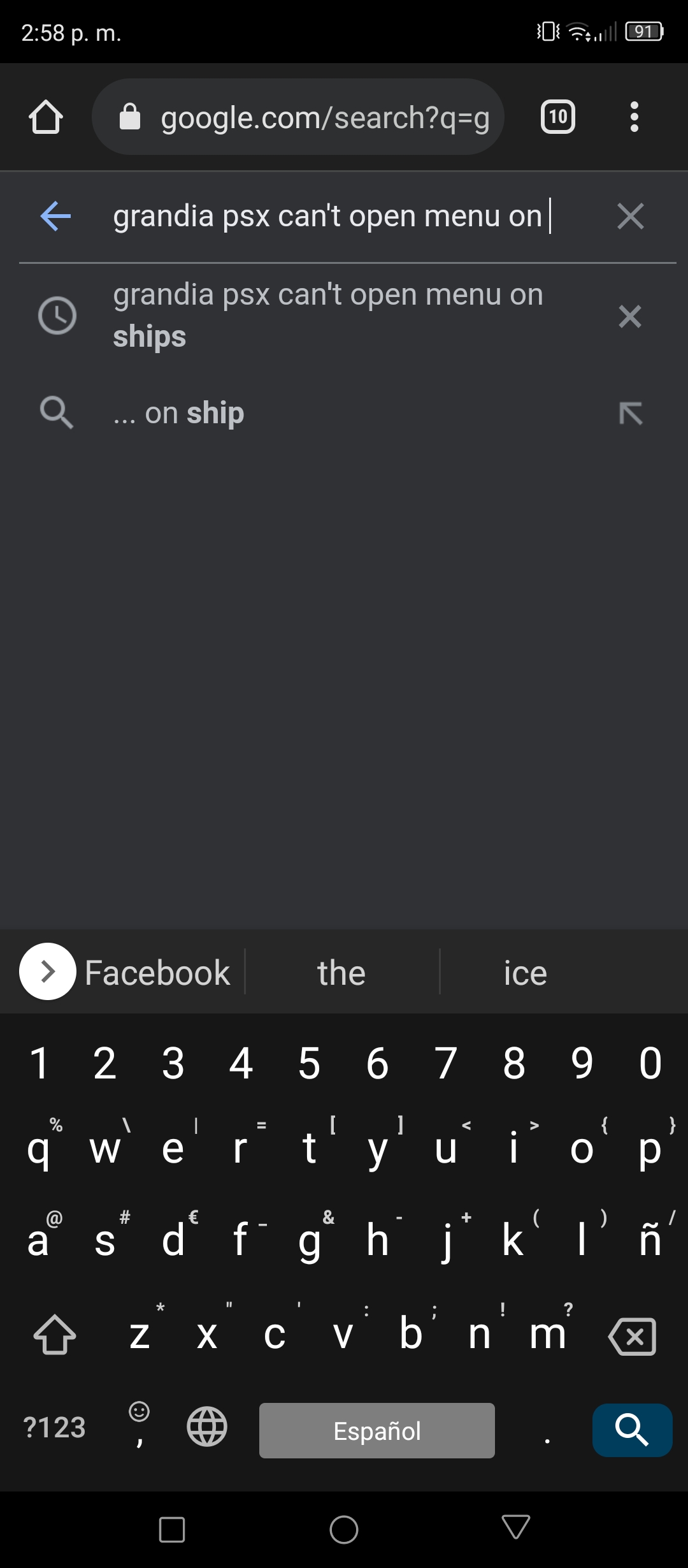688x1568 pixels.
Task: Clear the search box text
Action: click(x=630, y=216)
